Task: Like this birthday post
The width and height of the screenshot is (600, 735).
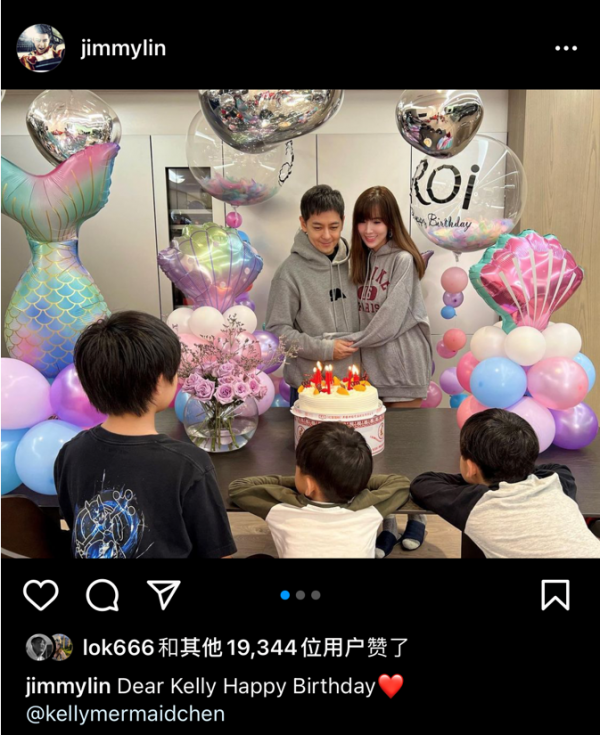Action: pyautogui.click(x=40, y=595)
